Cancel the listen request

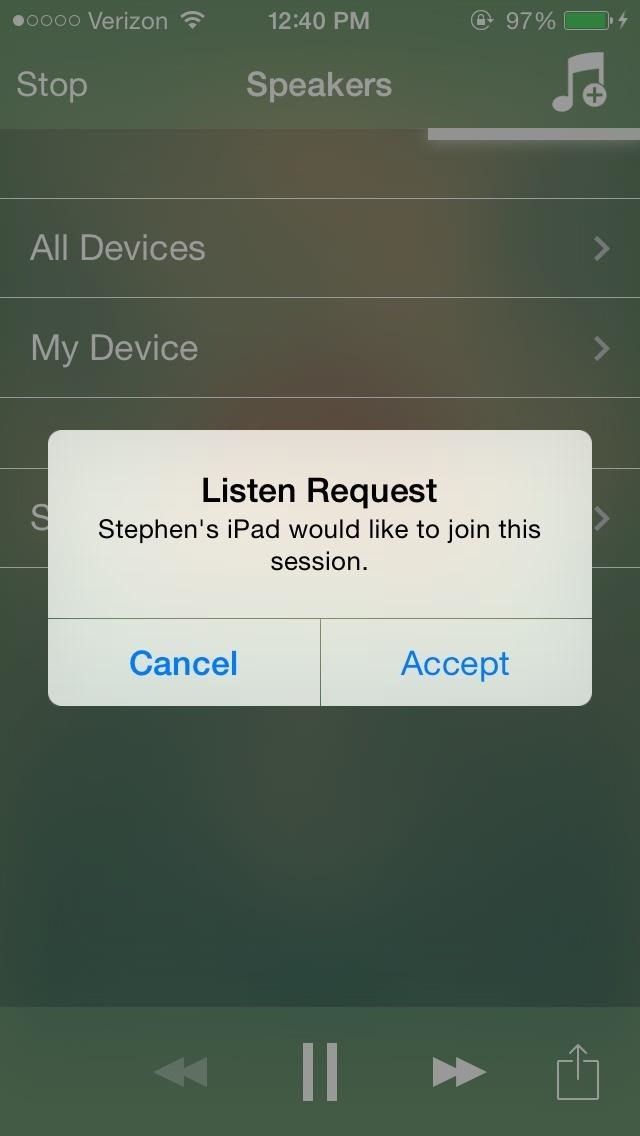184,663
